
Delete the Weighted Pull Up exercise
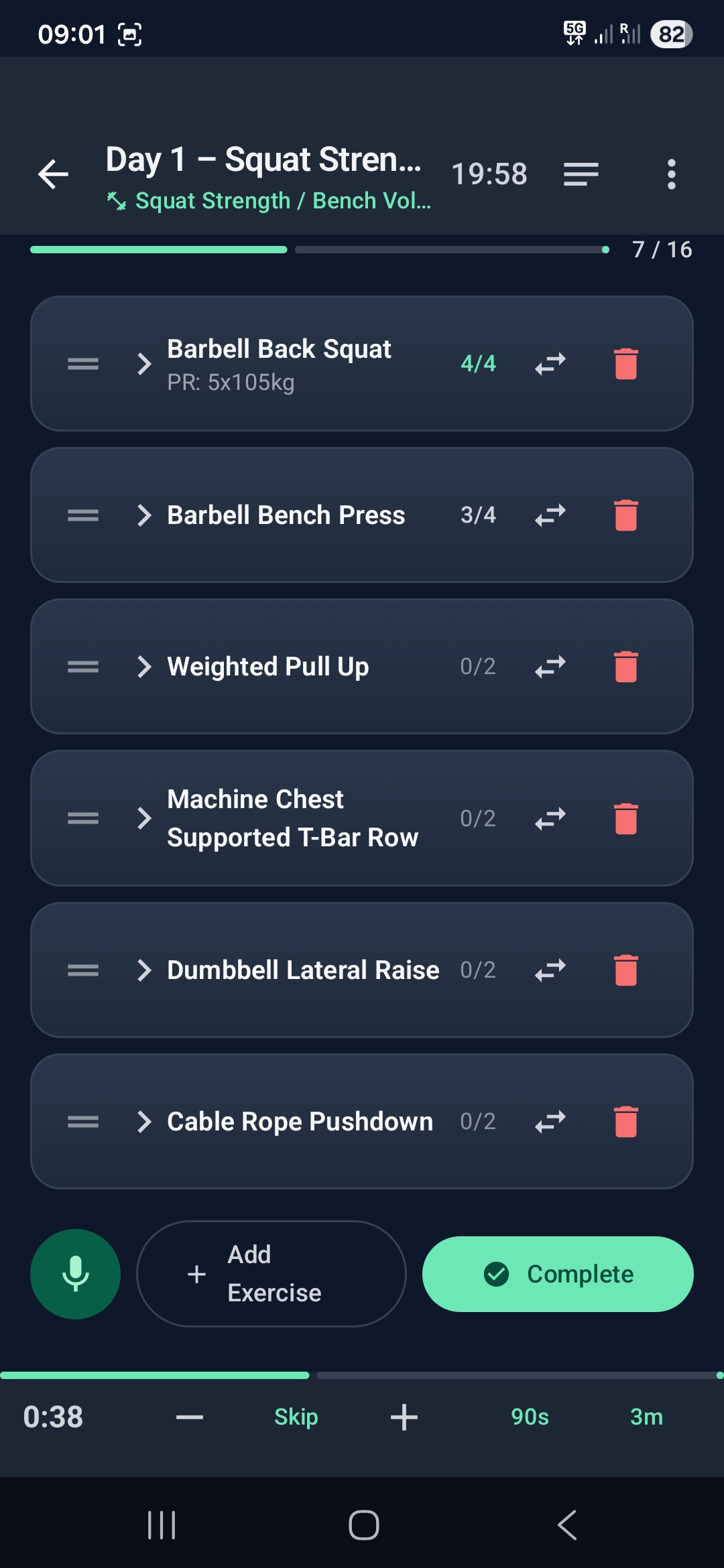tap(625, 667)
